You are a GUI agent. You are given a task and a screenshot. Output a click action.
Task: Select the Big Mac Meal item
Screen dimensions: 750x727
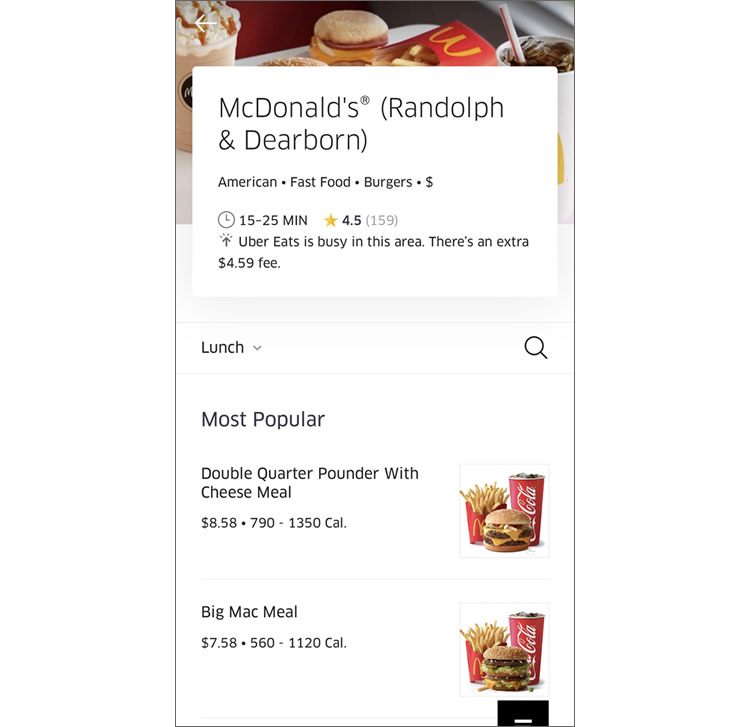tap(250, 612)
